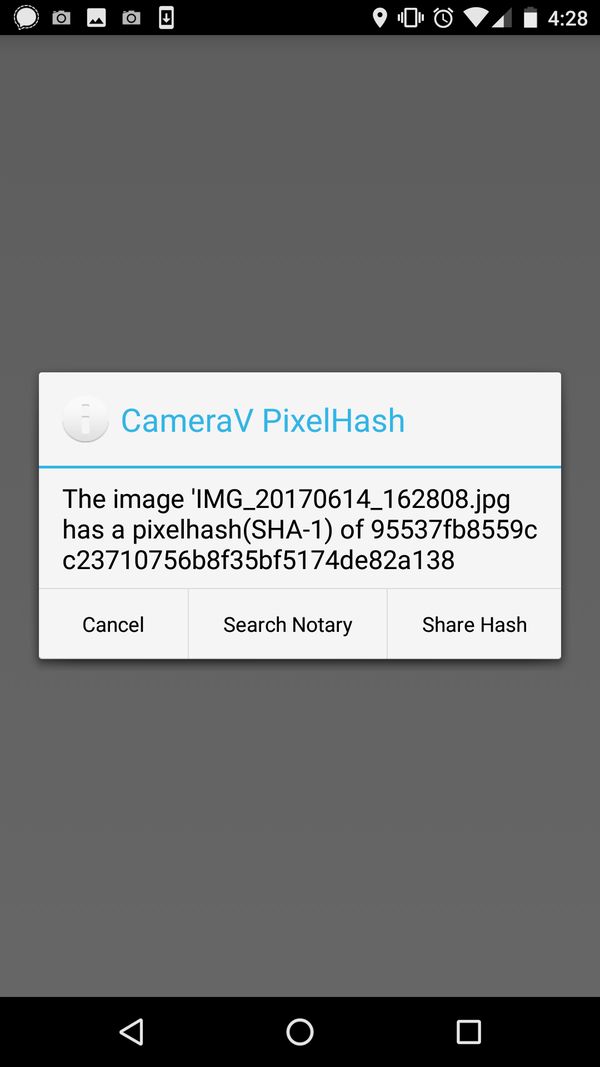
Task: Cancel the PixelHash dialog
Action: pyautogui.click(x=113, y=624)
